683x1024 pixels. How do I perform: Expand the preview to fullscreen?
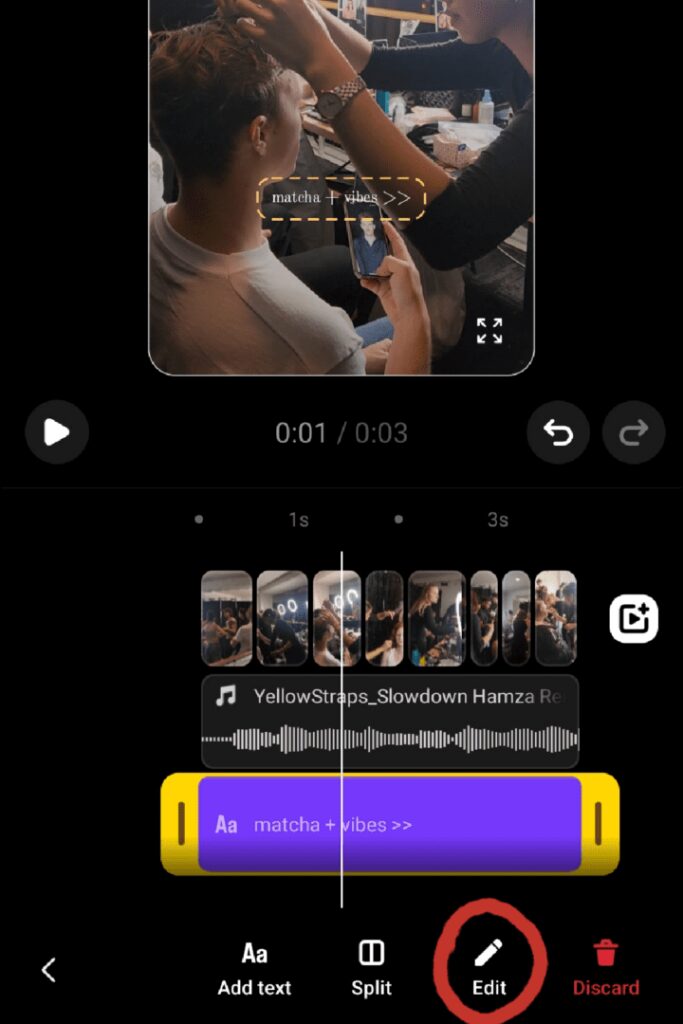[489, 331]
